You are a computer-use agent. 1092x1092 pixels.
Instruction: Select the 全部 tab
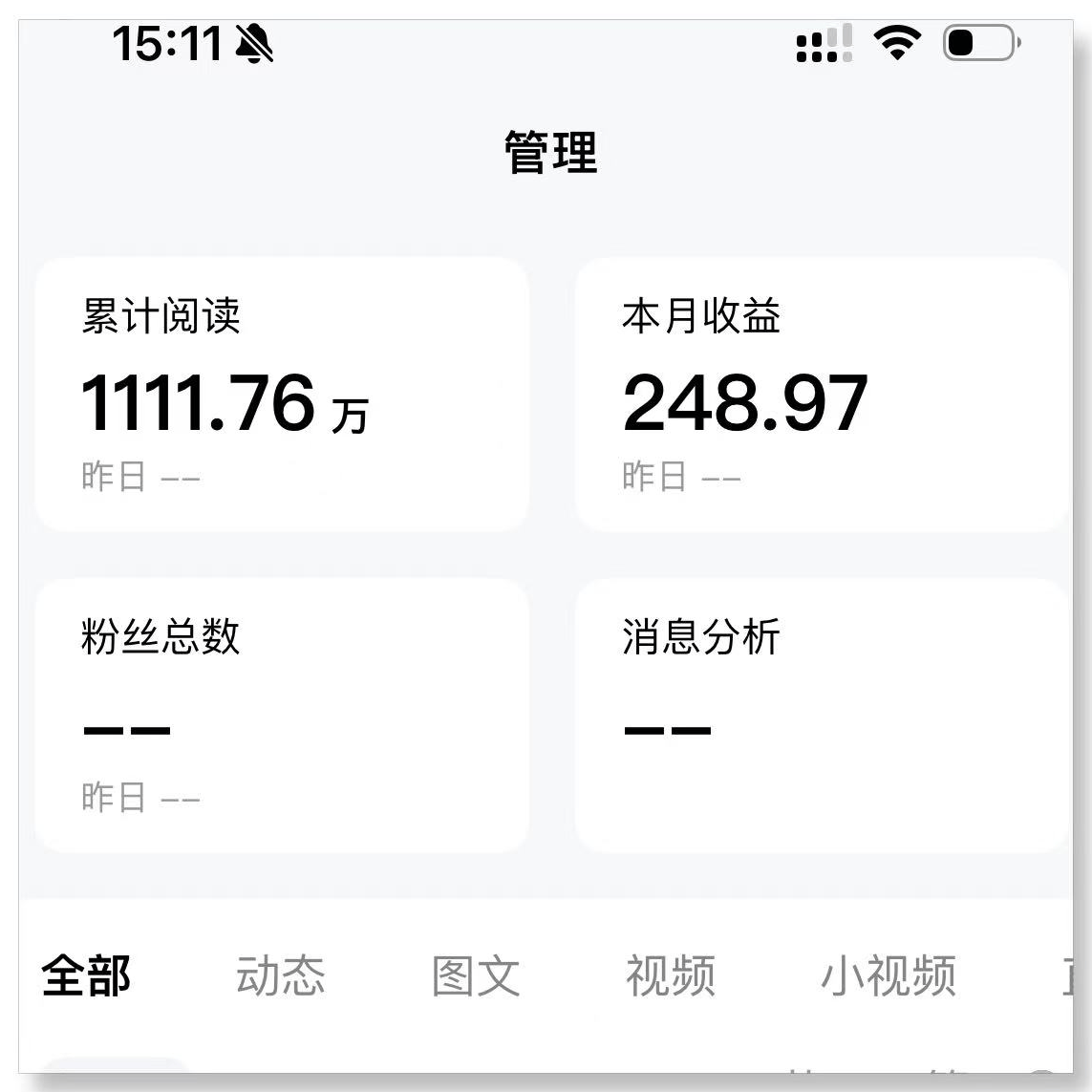click(x=86, y=975)
